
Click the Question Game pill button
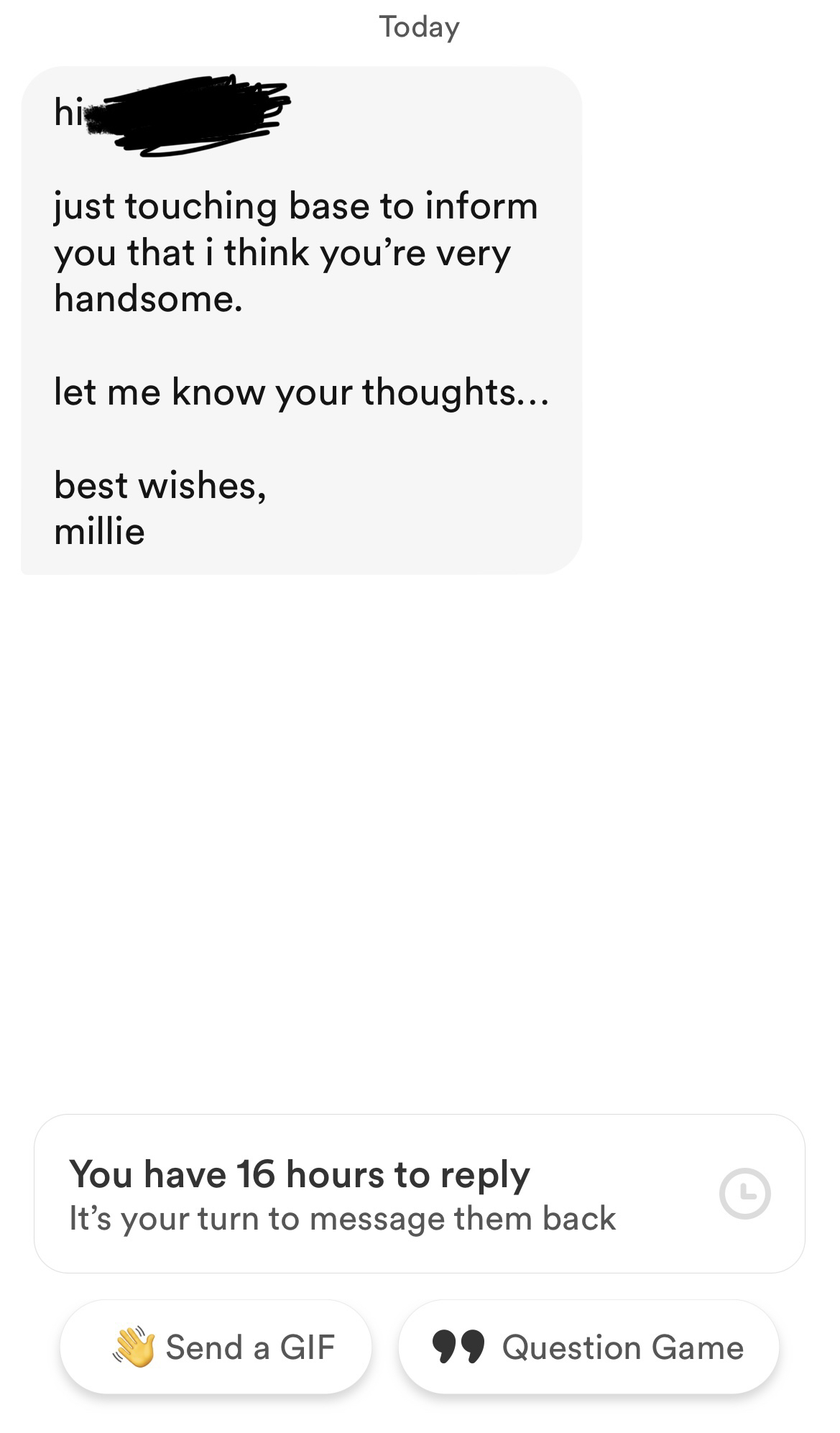588,1347
